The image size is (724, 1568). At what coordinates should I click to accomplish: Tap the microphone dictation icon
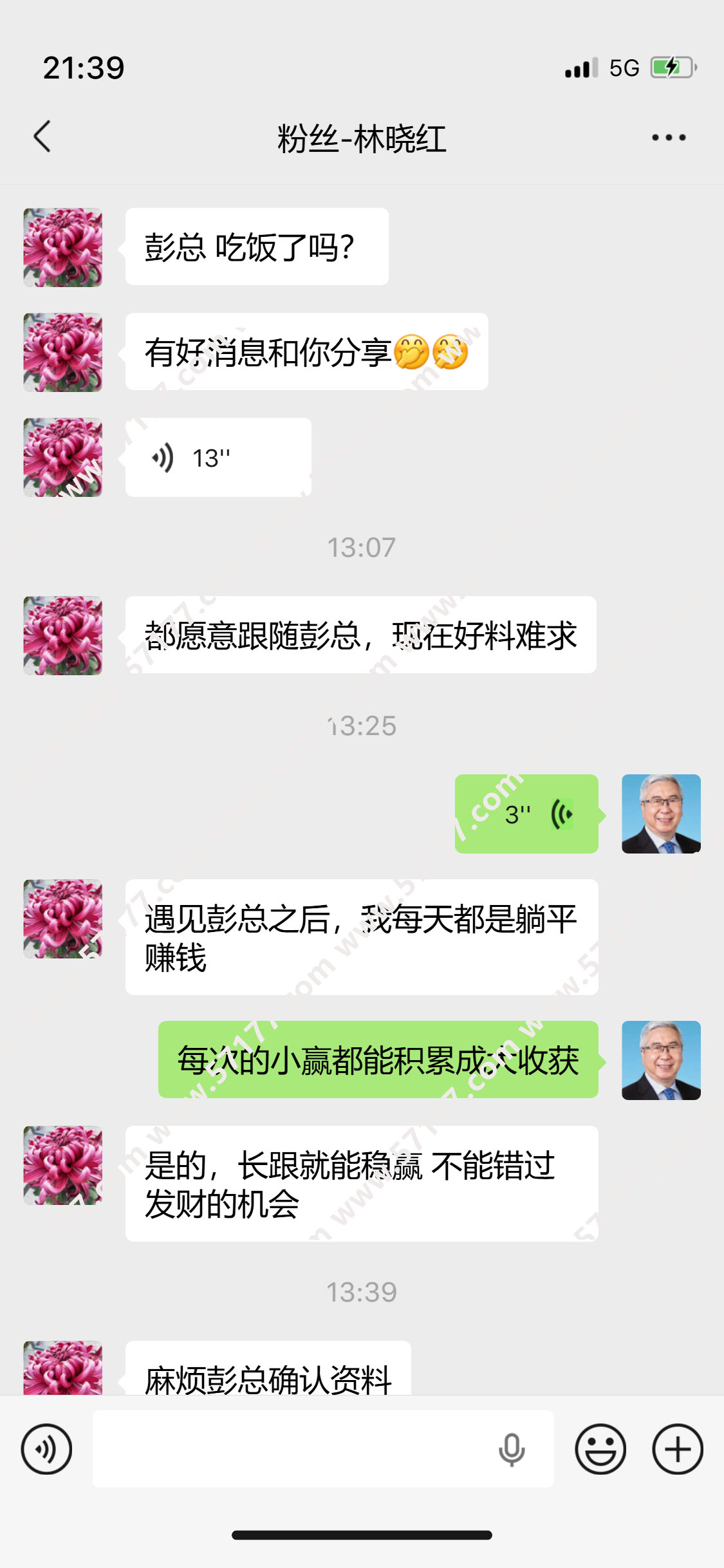pos(512,1449)
